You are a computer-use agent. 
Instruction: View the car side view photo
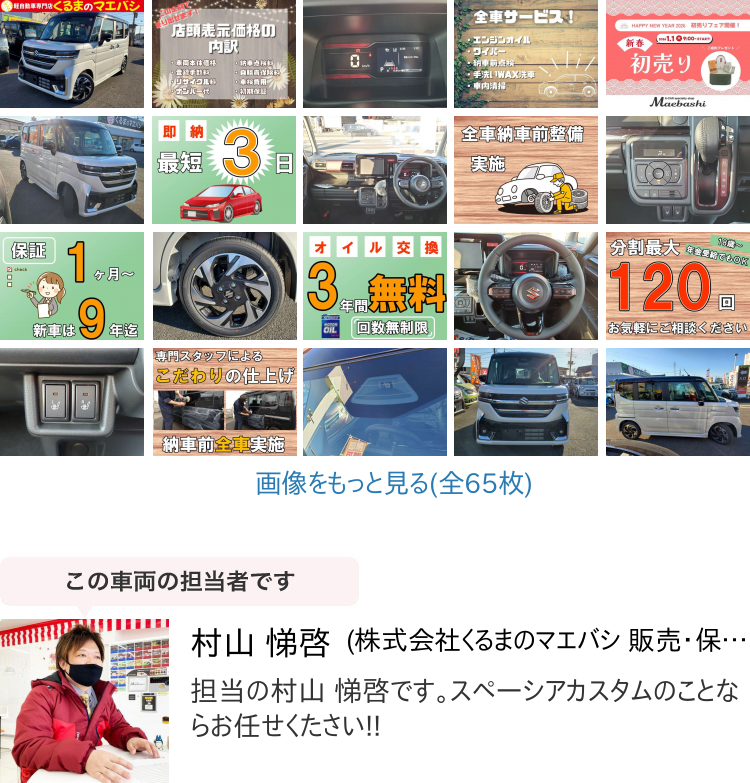pos(677,402)
